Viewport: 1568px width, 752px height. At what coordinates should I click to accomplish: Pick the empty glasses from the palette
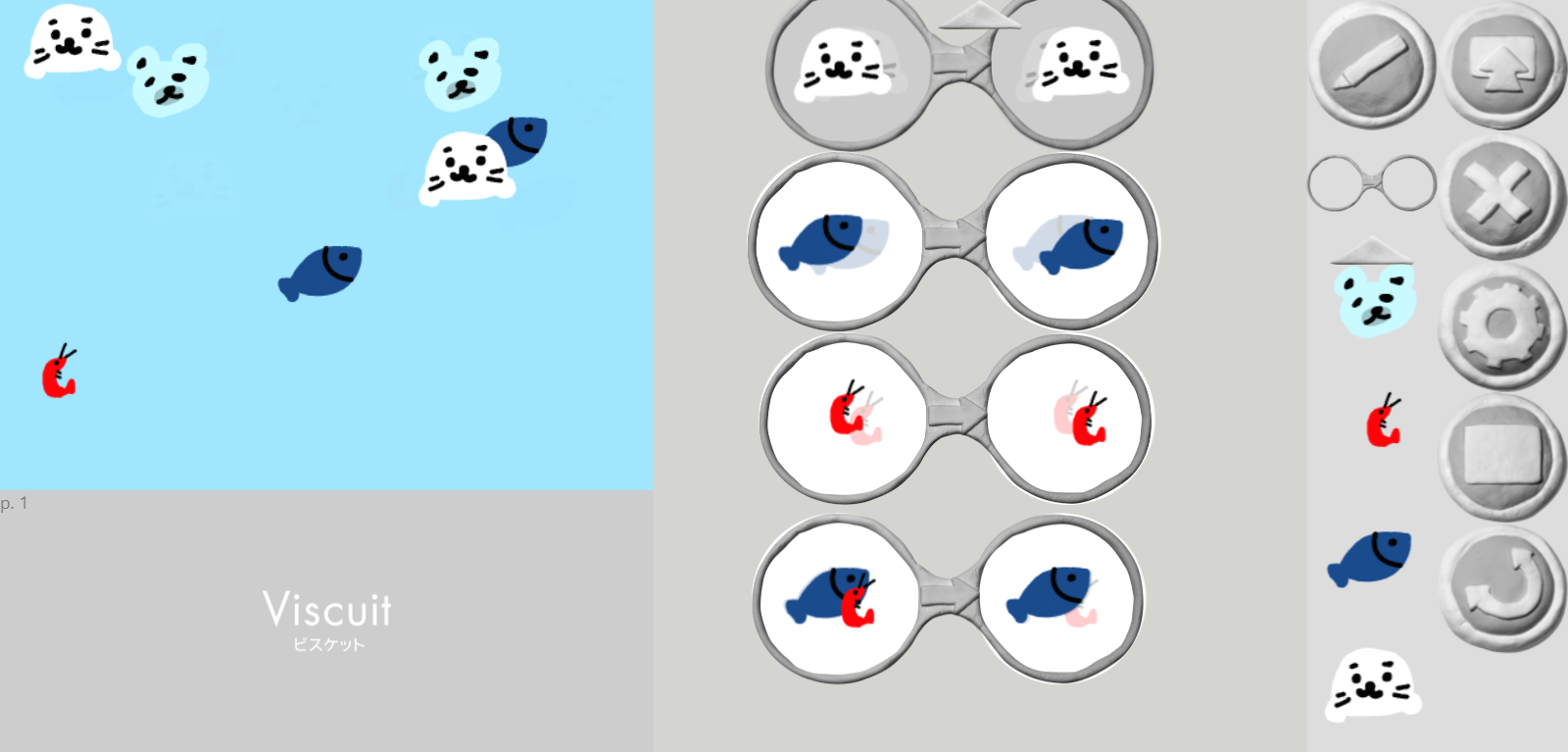1371,183
